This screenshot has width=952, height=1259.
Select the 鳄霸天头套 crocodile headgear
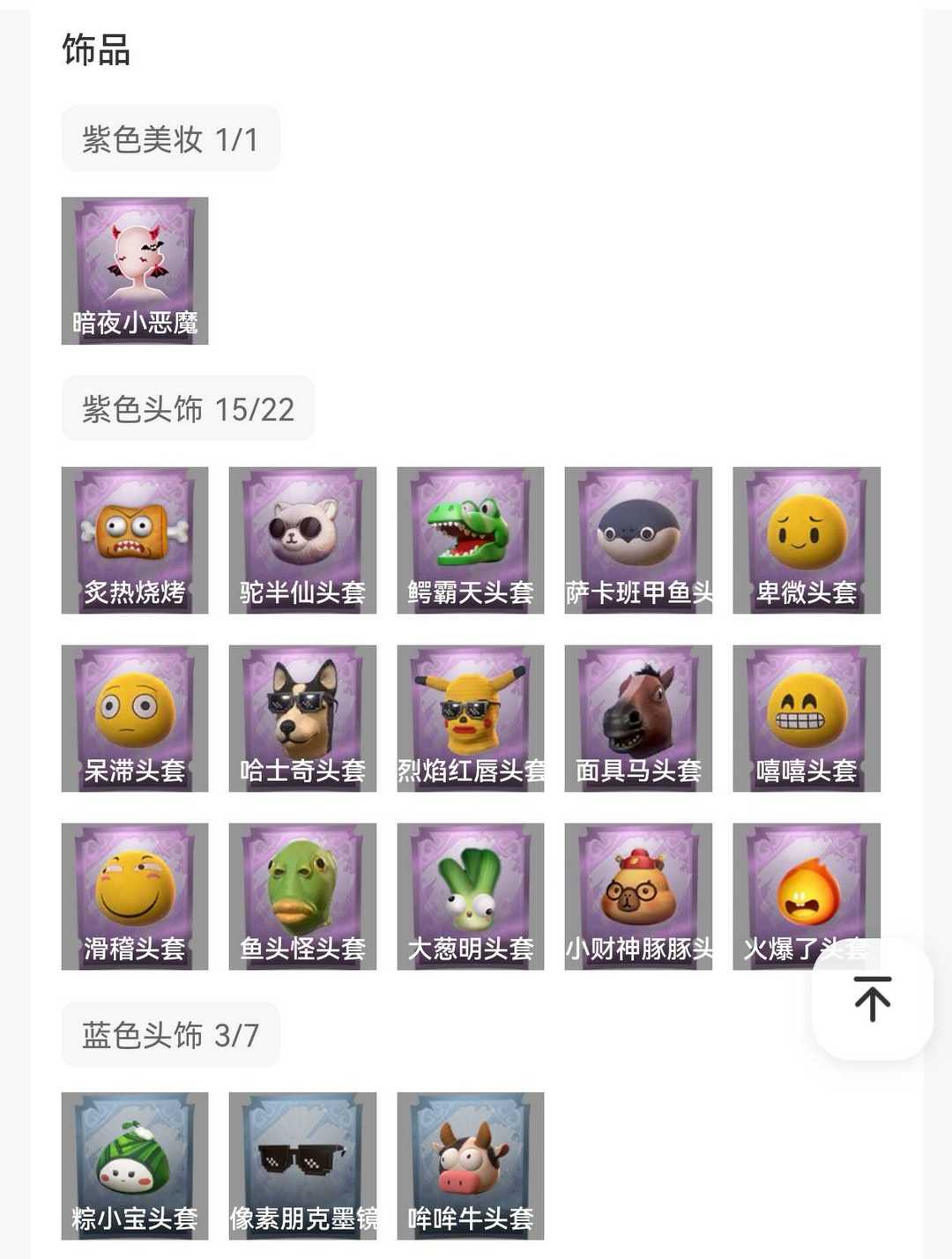[471, 540]
